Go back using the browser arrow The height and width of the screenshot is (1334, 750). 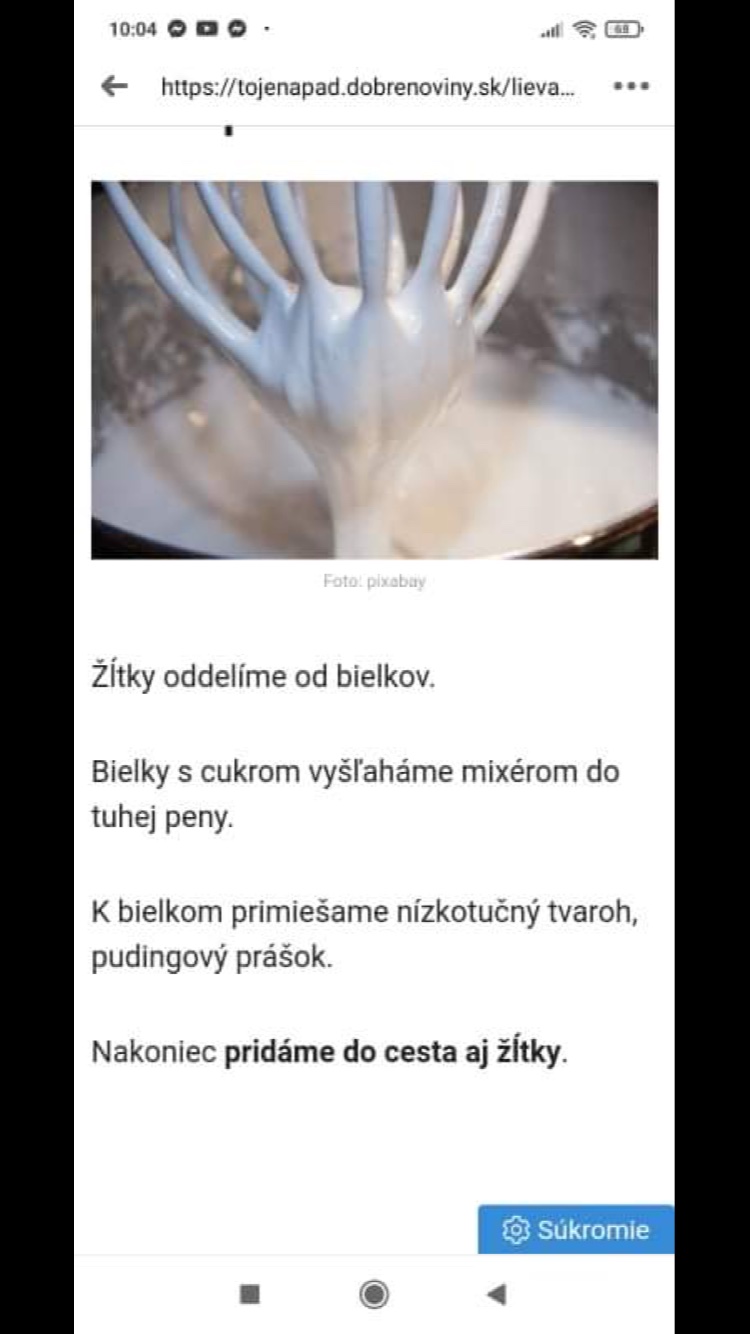(x=114, y=87)
